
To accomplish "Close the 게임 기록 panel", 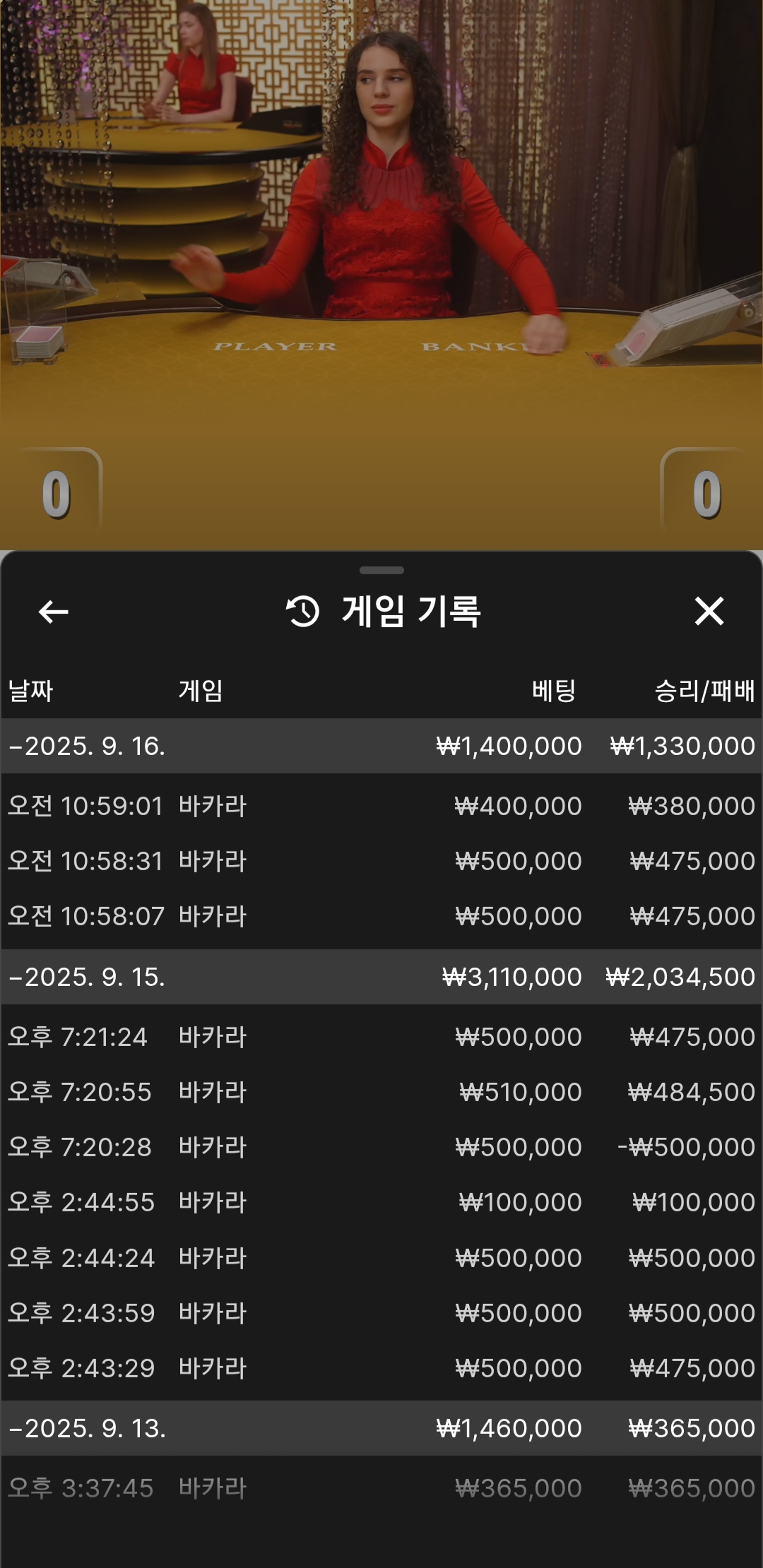I will 709,611.
